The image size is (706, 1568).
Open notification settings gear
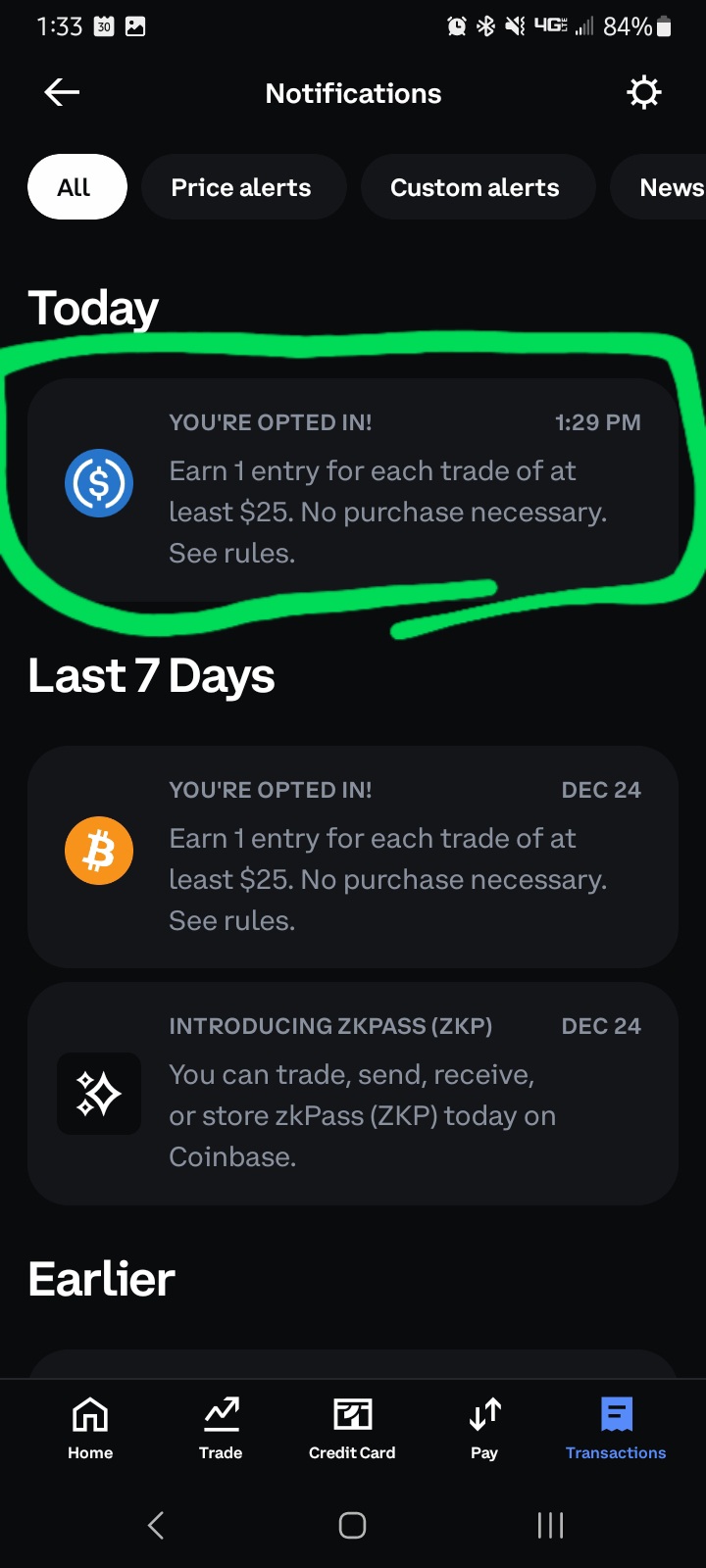point(643,93)
